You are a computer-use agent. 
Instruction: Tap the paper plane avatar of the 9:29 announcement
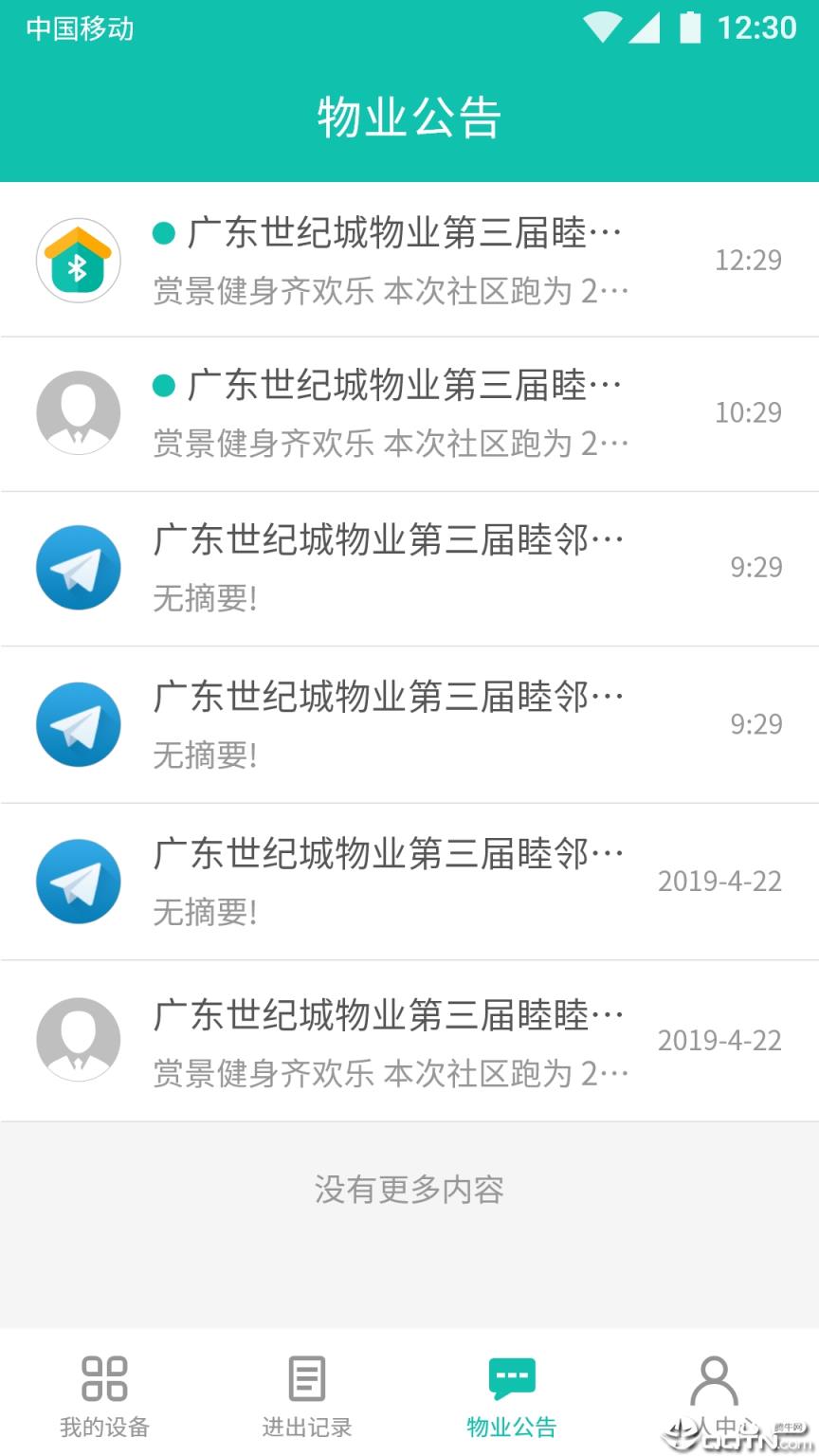(x=78, y=567)
